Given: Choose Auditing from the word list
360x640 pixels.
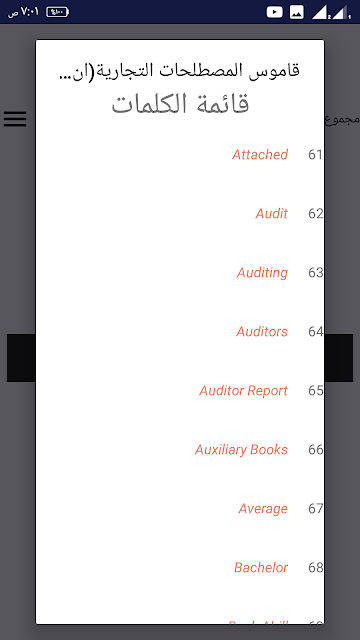Looking at the screenshot, I should [x=262, y=273].
